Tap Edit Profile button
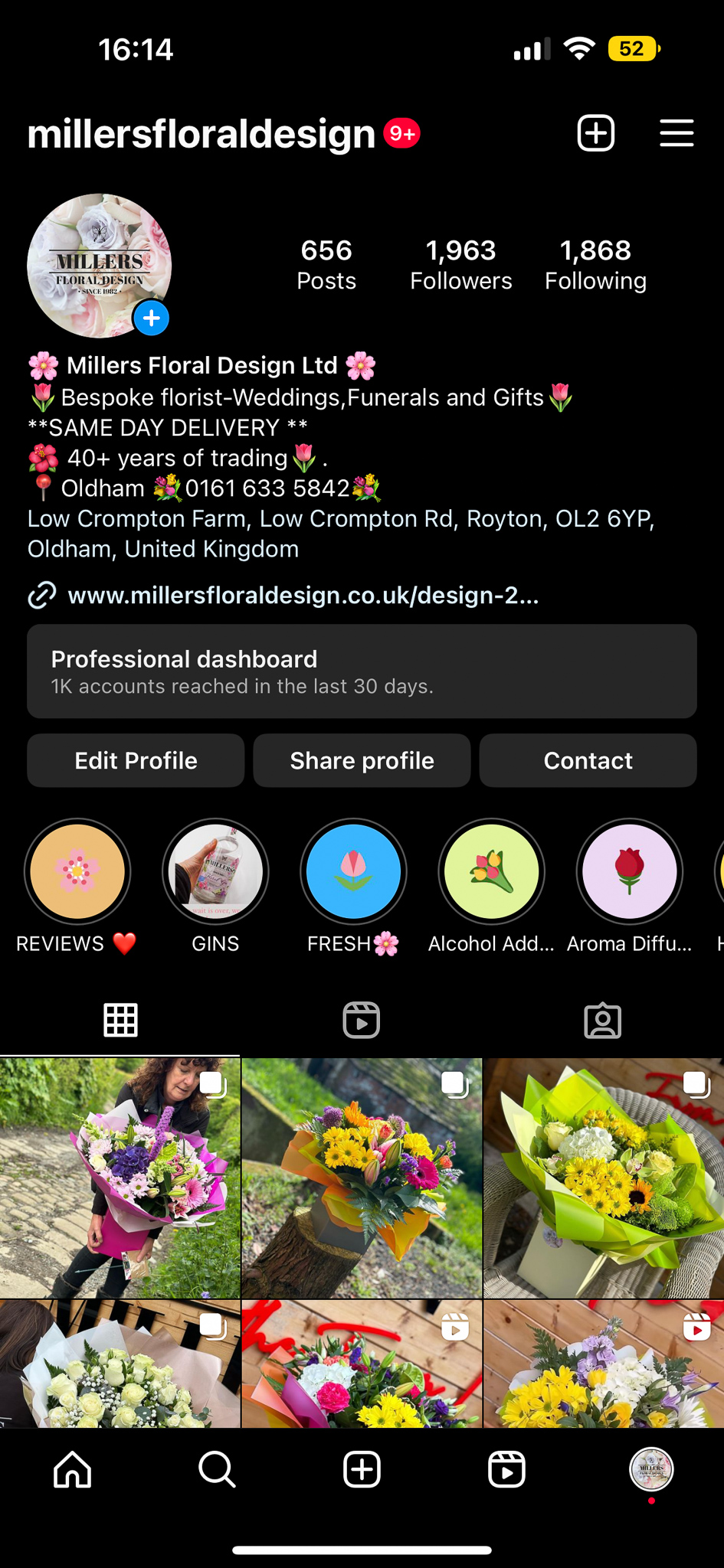The height and width of the screenshot is (1568, 724). [136, 760]
